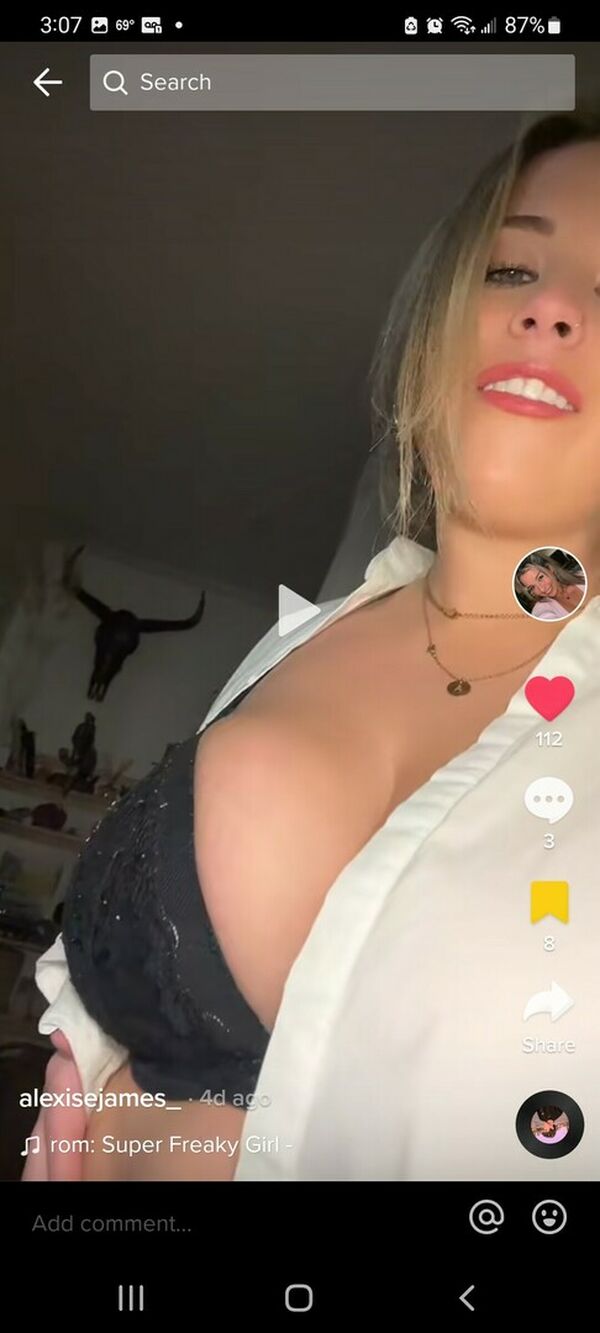Share this video

pos(548,1005)
